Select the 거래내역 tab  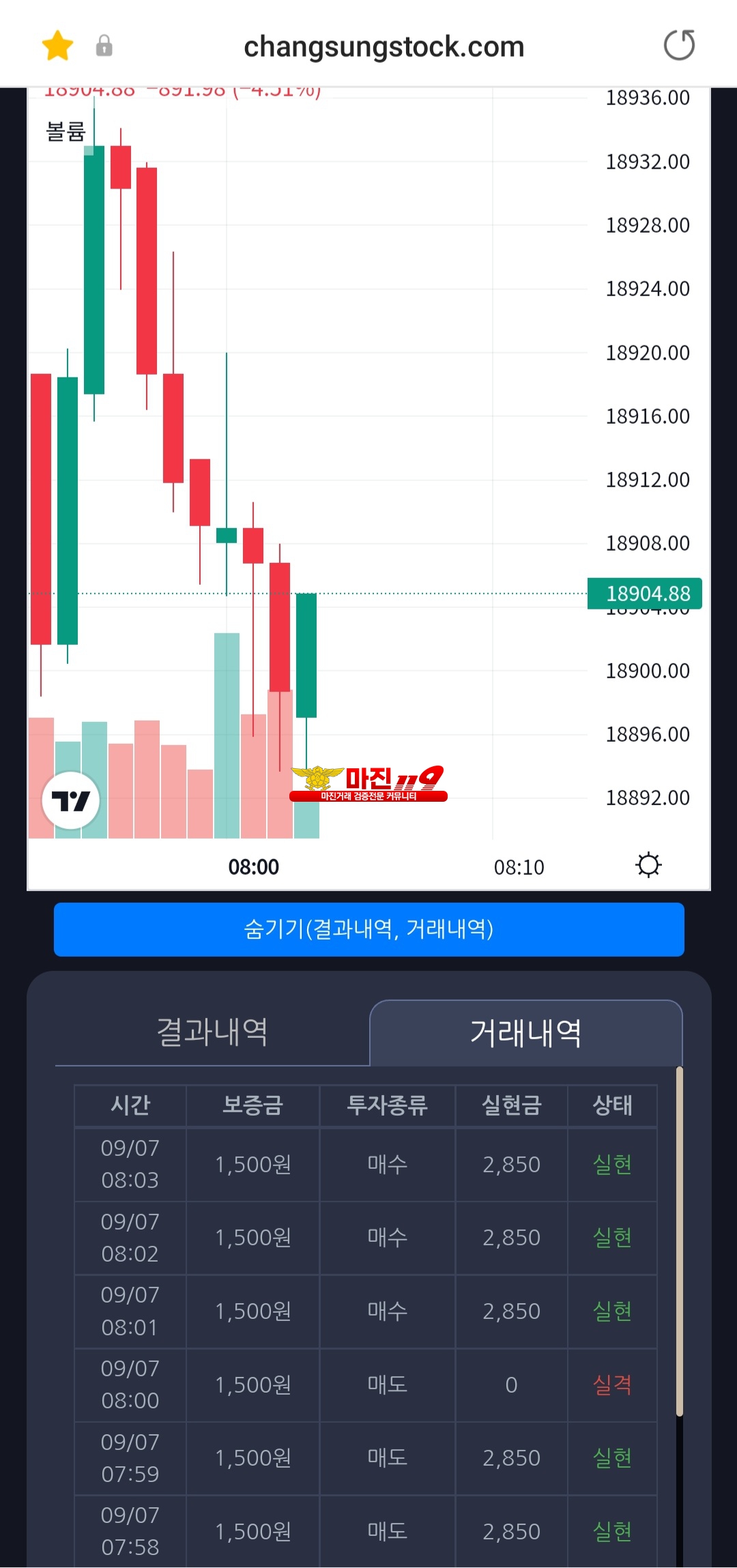[x=525, y=1033]
